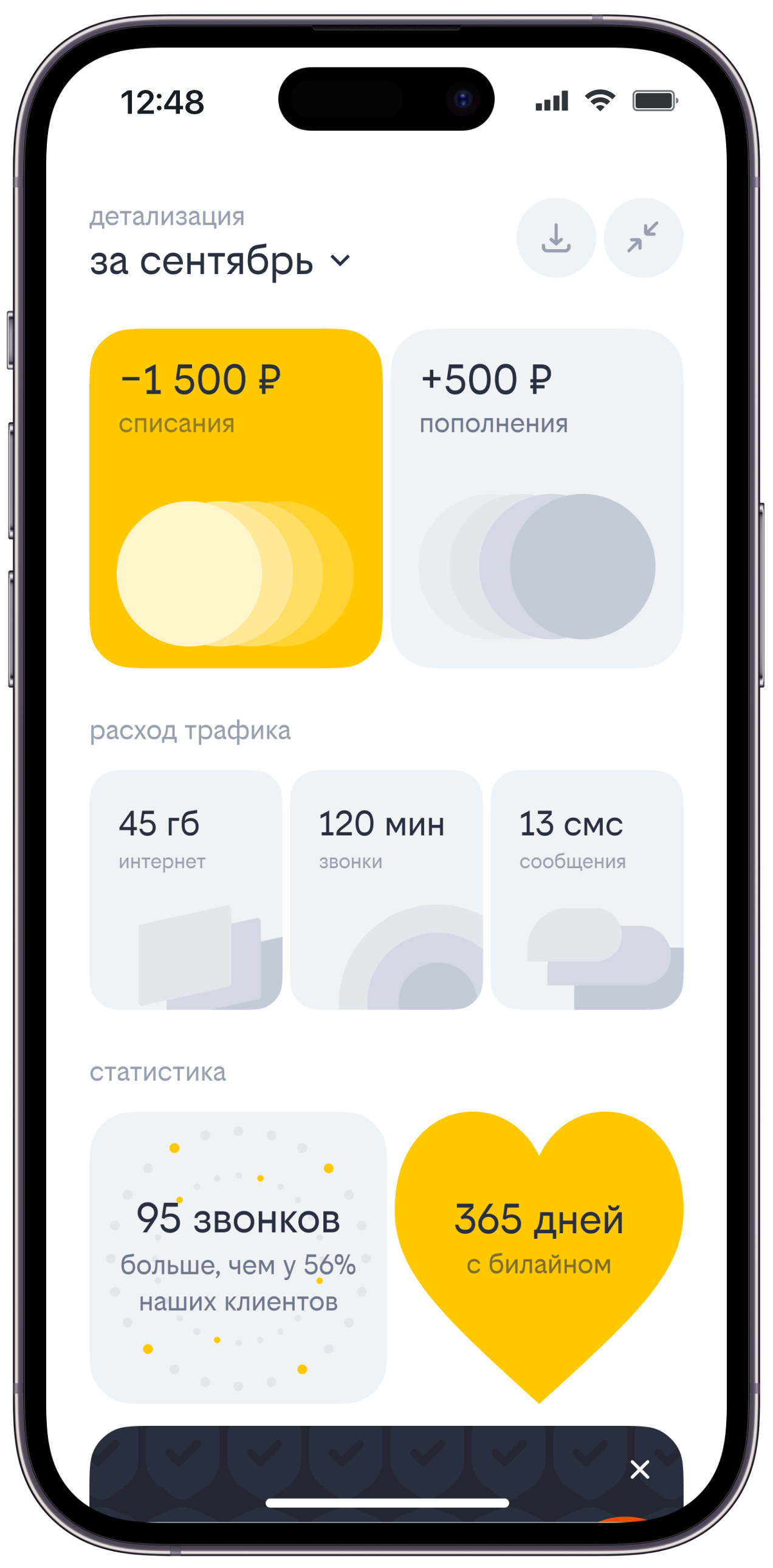The width and height of the screenshot is (773, 1568).
Task: View the 13 смс сообщения card
Action: 586,889
